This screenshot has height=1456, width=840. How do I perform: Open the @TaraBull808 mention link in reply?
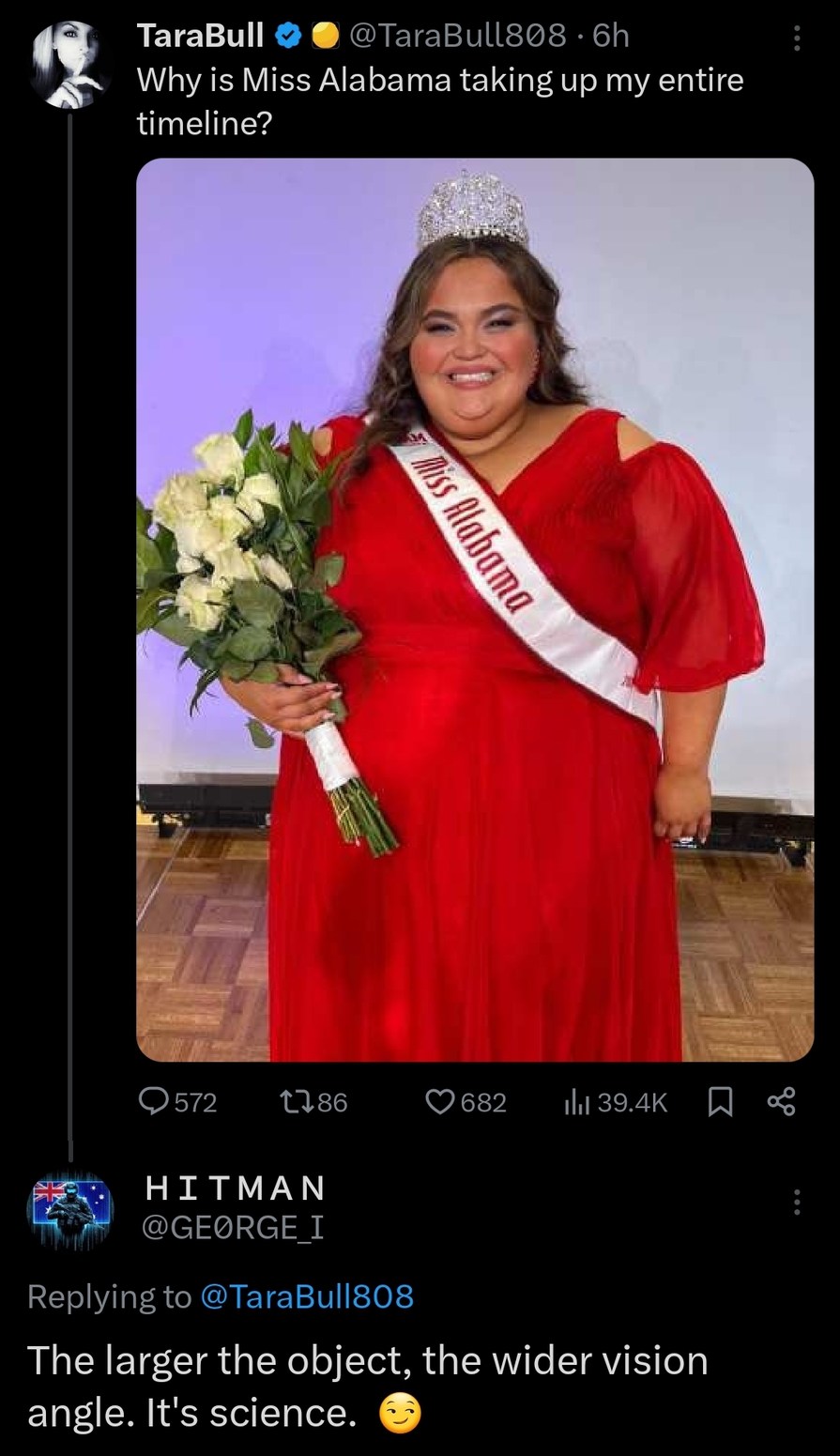click(306, 1296)
